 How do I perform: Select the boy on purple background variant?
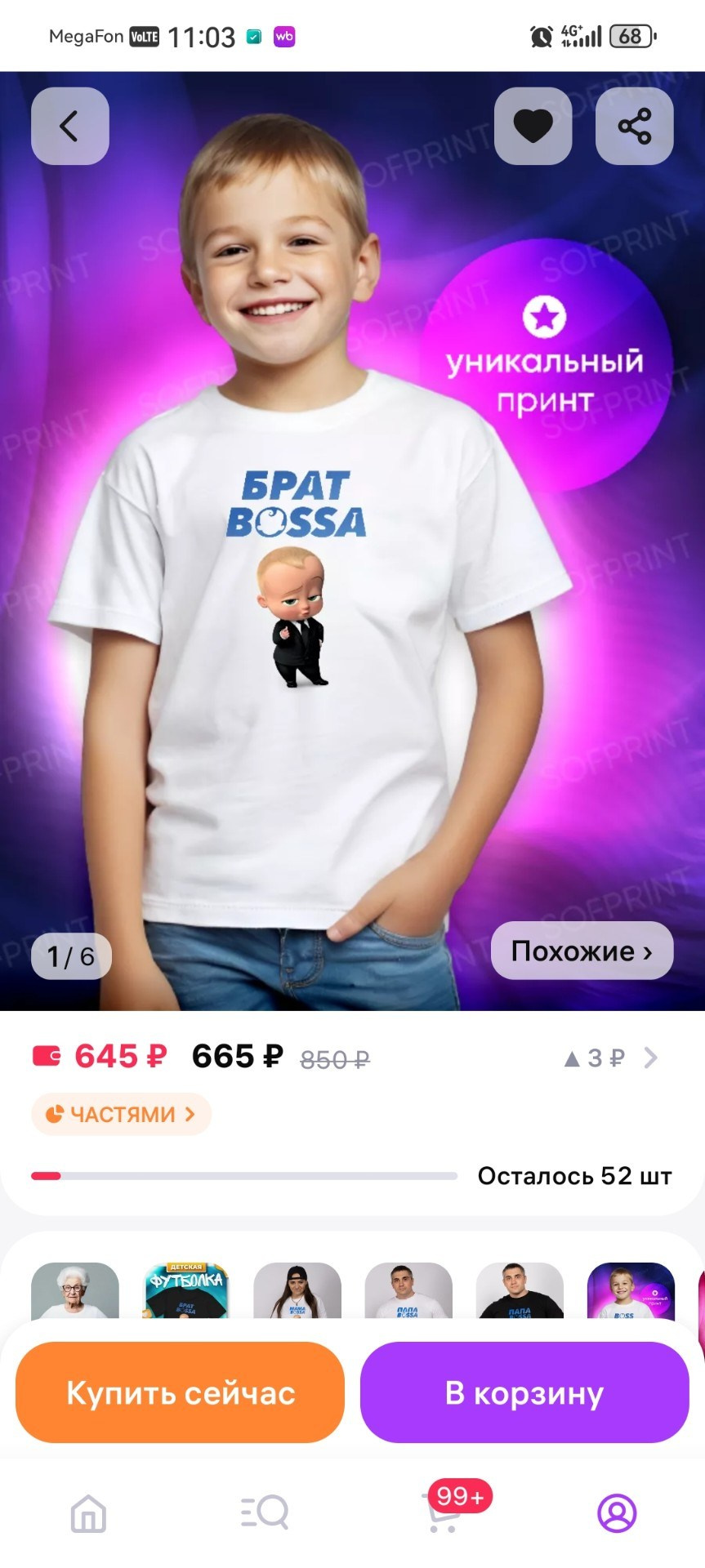click(631, 1291)
